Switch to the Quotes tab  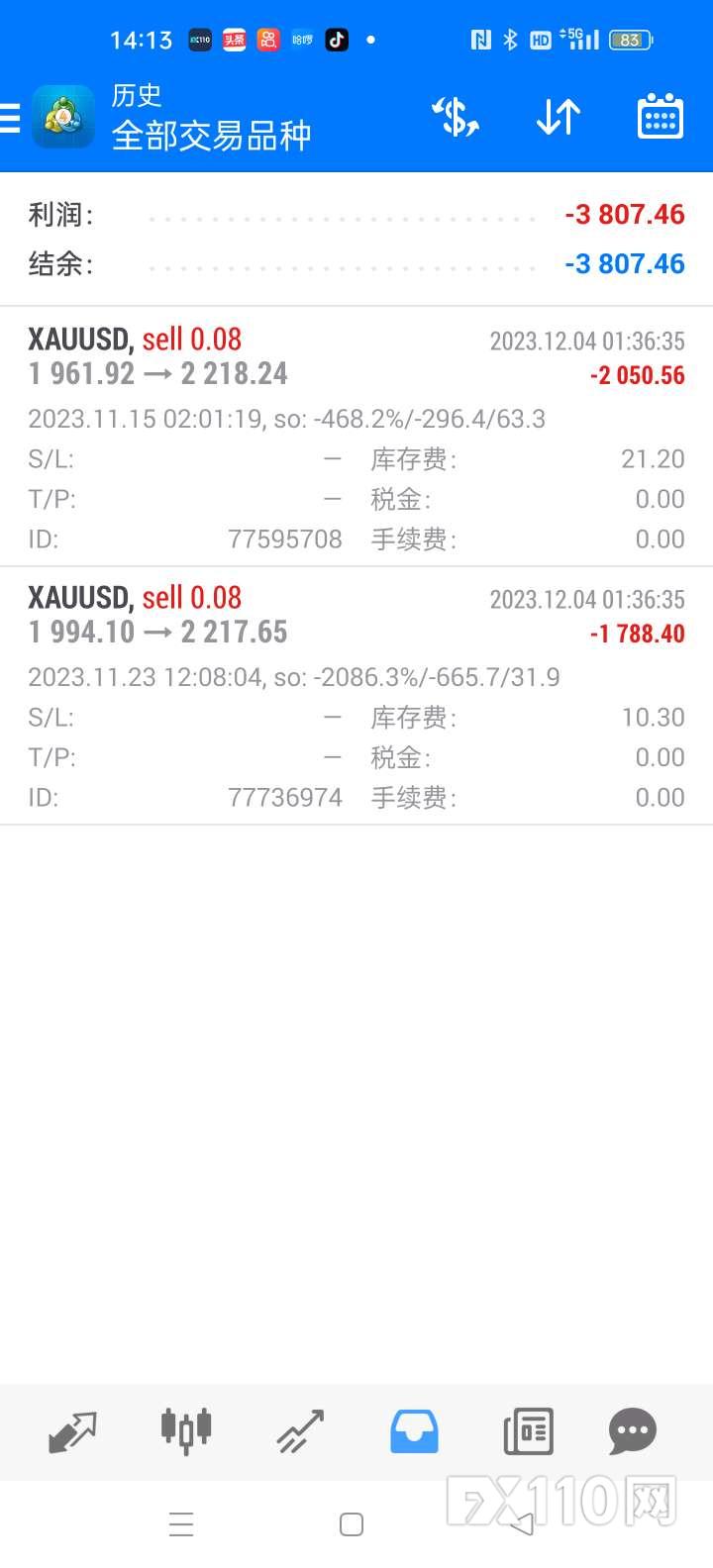tap(72, 1431)
